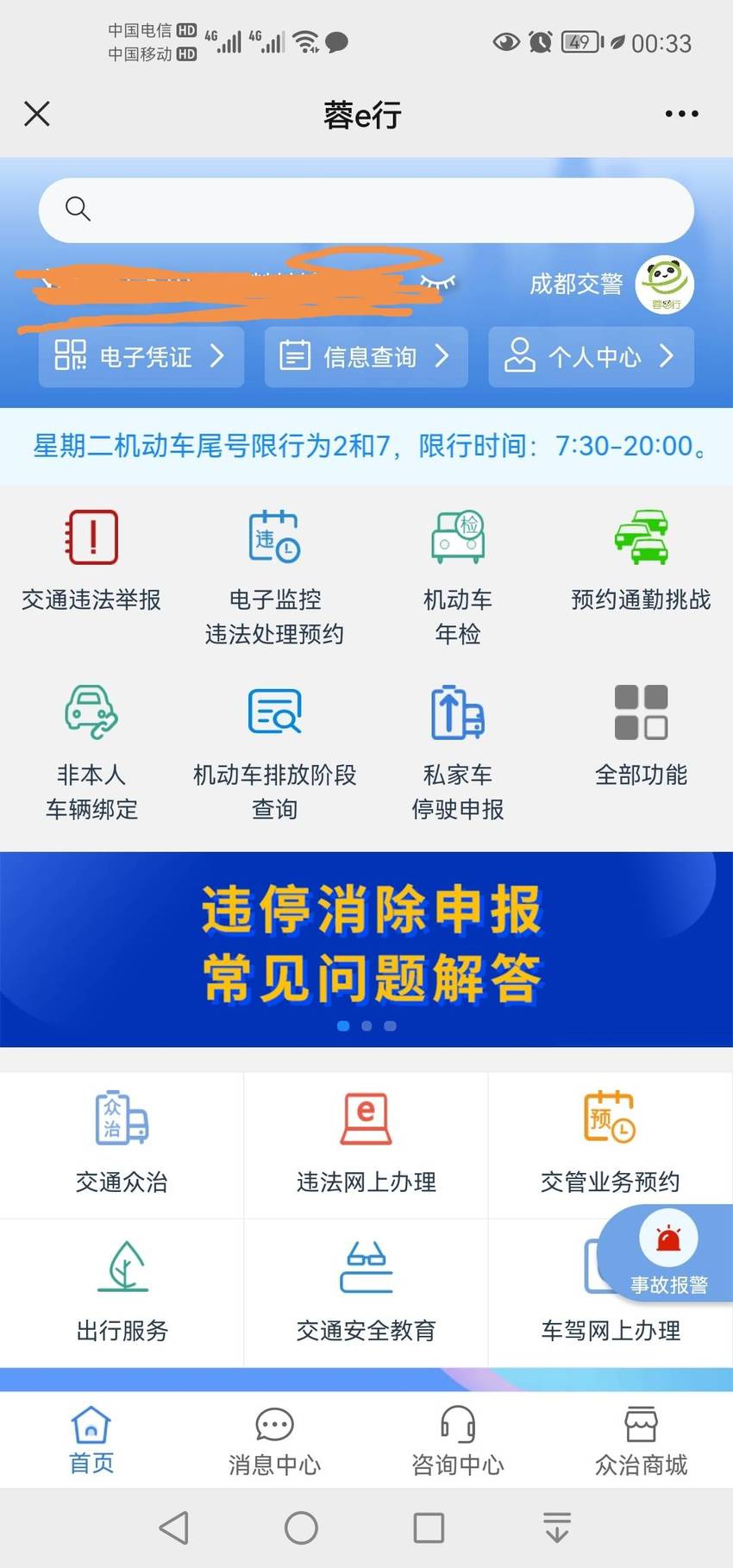This screenshot has width=733, height=1568.
Task: Open 电子凭证
Action: (x=141, y=356)
